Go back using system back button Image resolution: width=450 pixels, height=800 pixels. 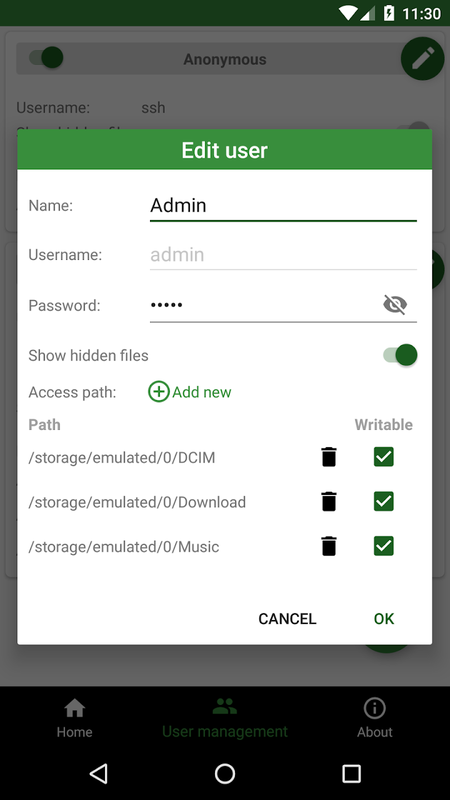98,773
